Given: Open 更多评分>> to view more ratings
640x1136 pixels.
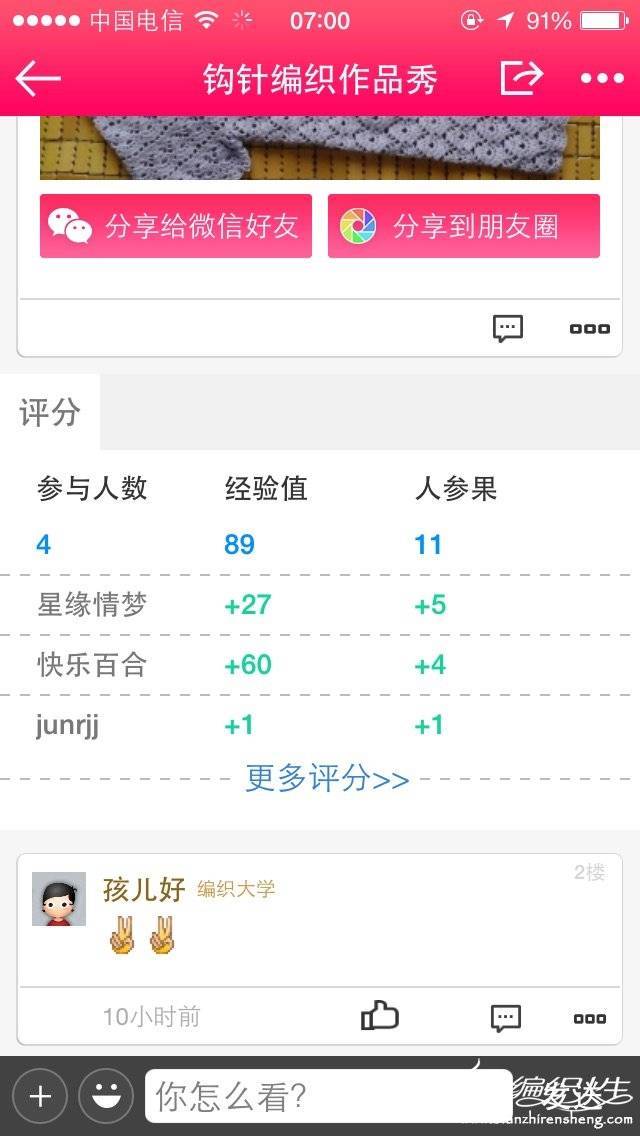Looking at the screenshot, I should pos(327,780).
